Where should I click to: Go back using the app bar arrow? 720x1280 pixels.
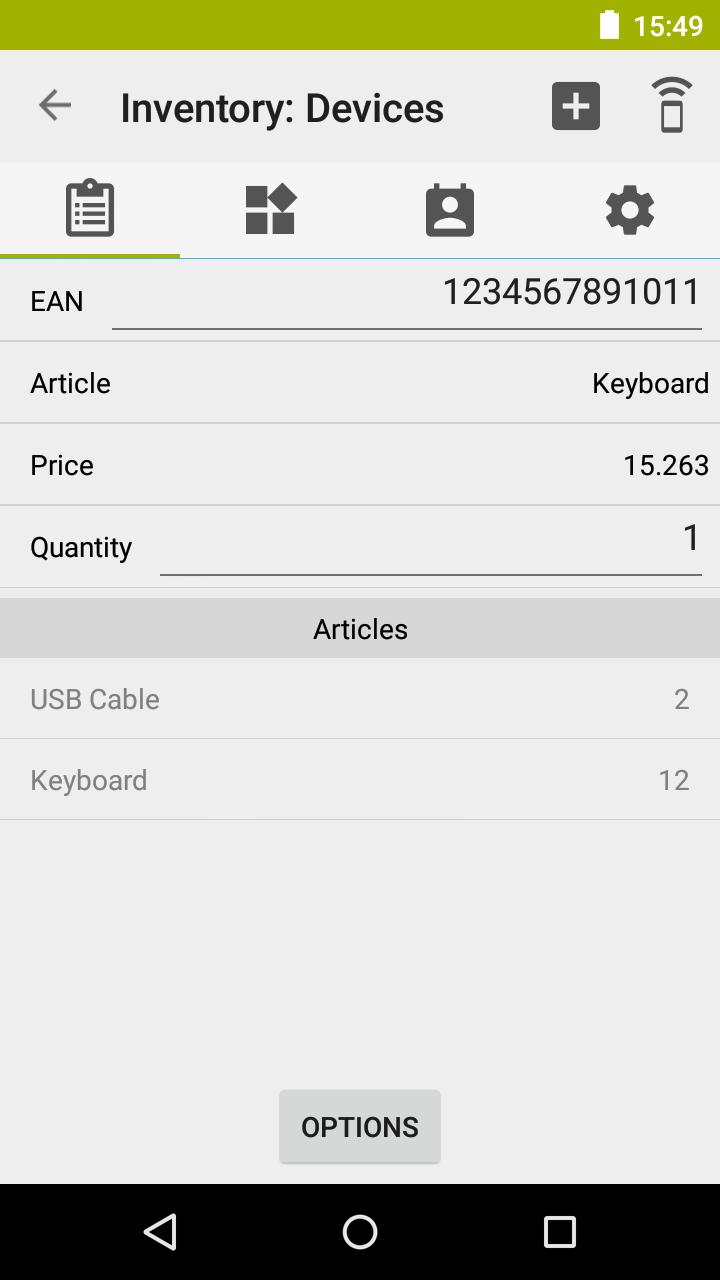(x=55, y=105)
